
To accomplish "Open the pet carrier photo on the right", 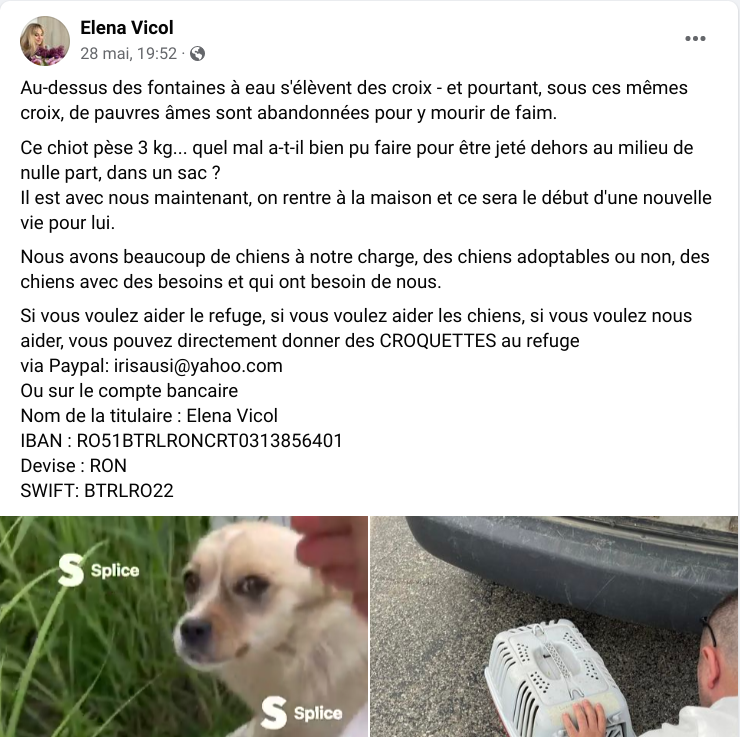I will (554, 626).
